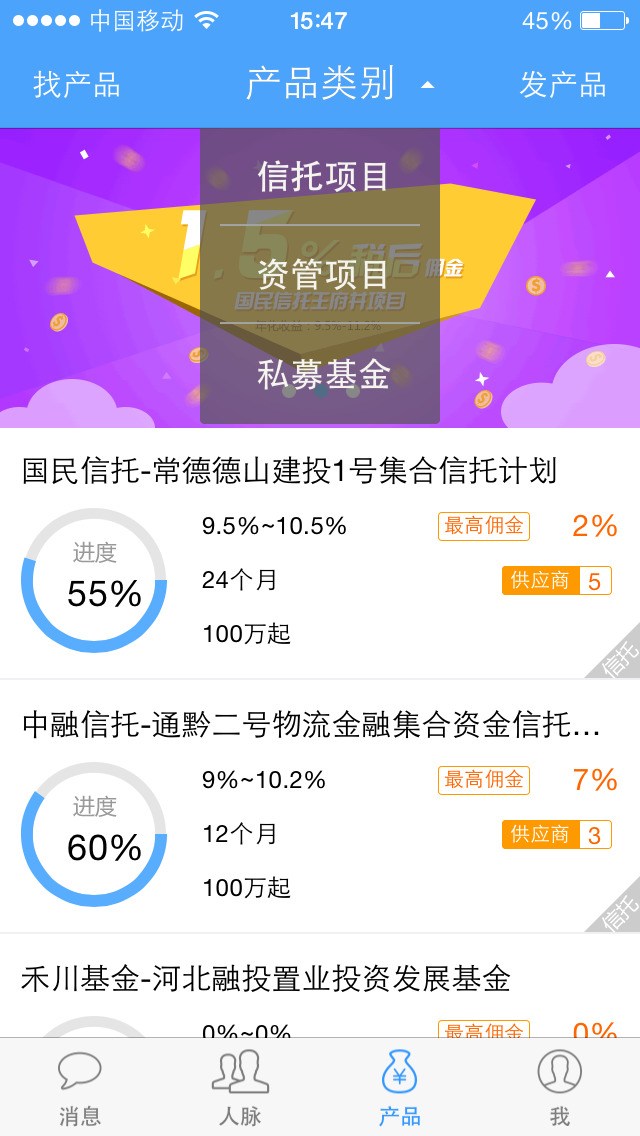Select 信托项目 from the category menu

coord(322,177)
